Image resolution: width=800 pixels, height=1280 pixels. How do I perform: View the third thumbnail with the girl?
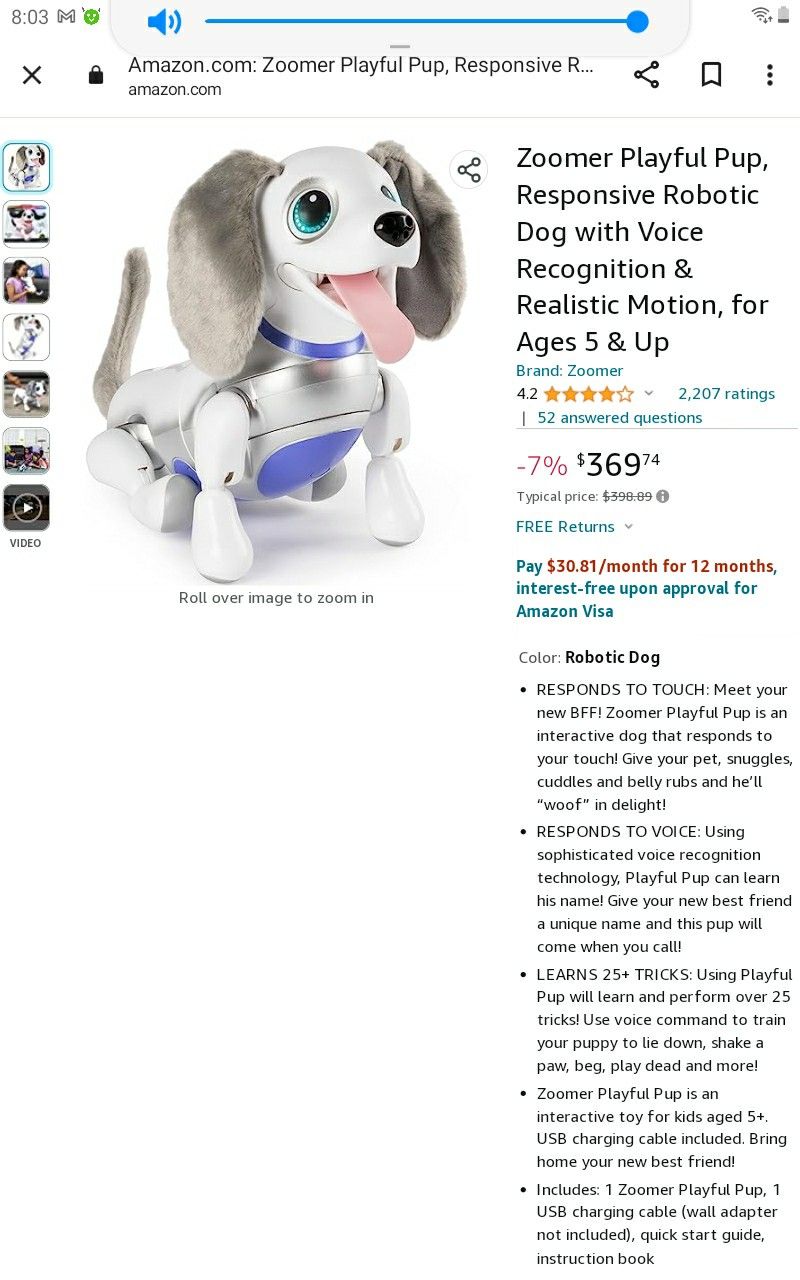click(x=26, y=281)
